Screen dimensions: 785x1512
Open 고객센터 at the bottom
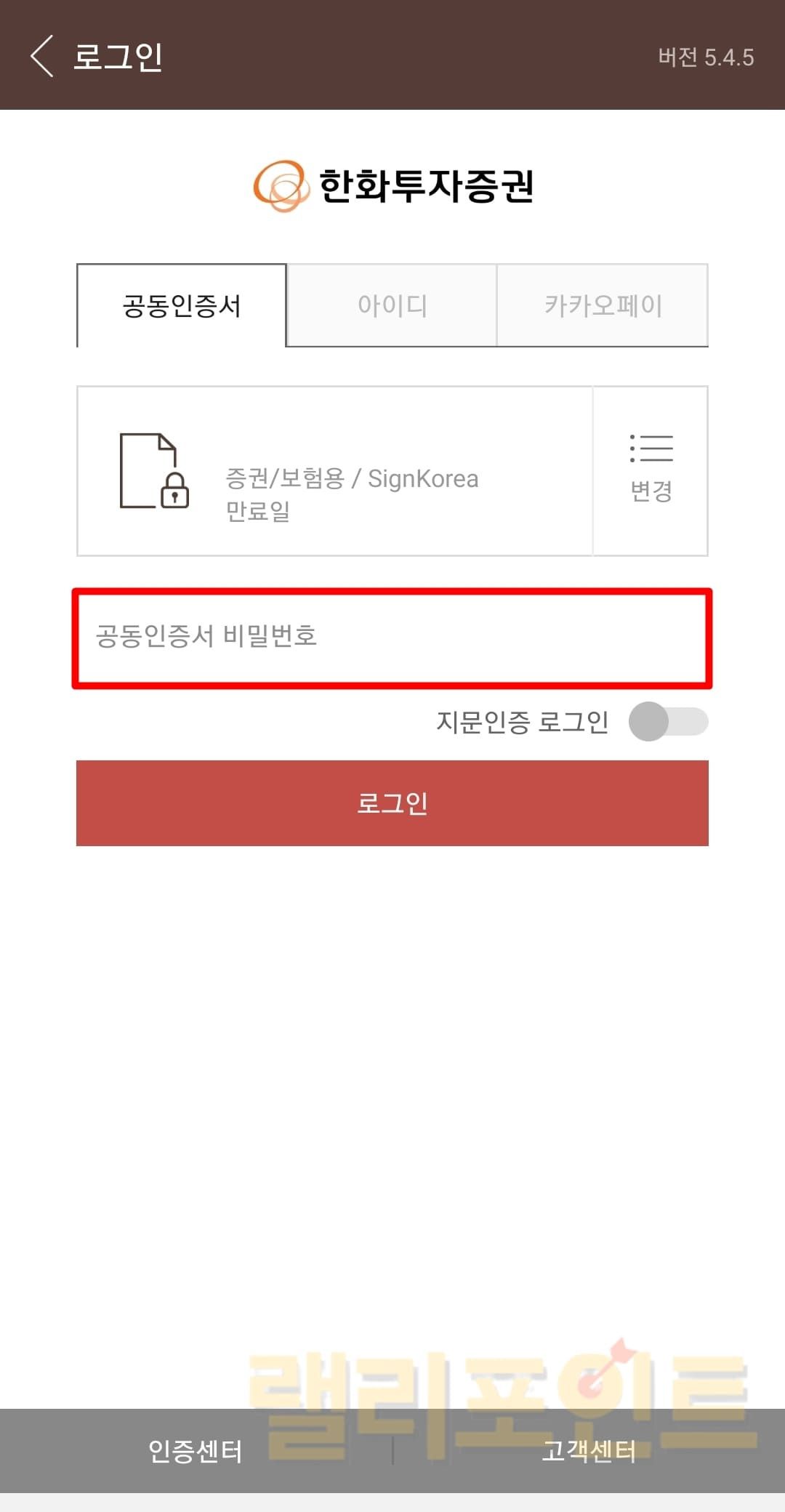pyautogui.click(x=588, y=1451)
